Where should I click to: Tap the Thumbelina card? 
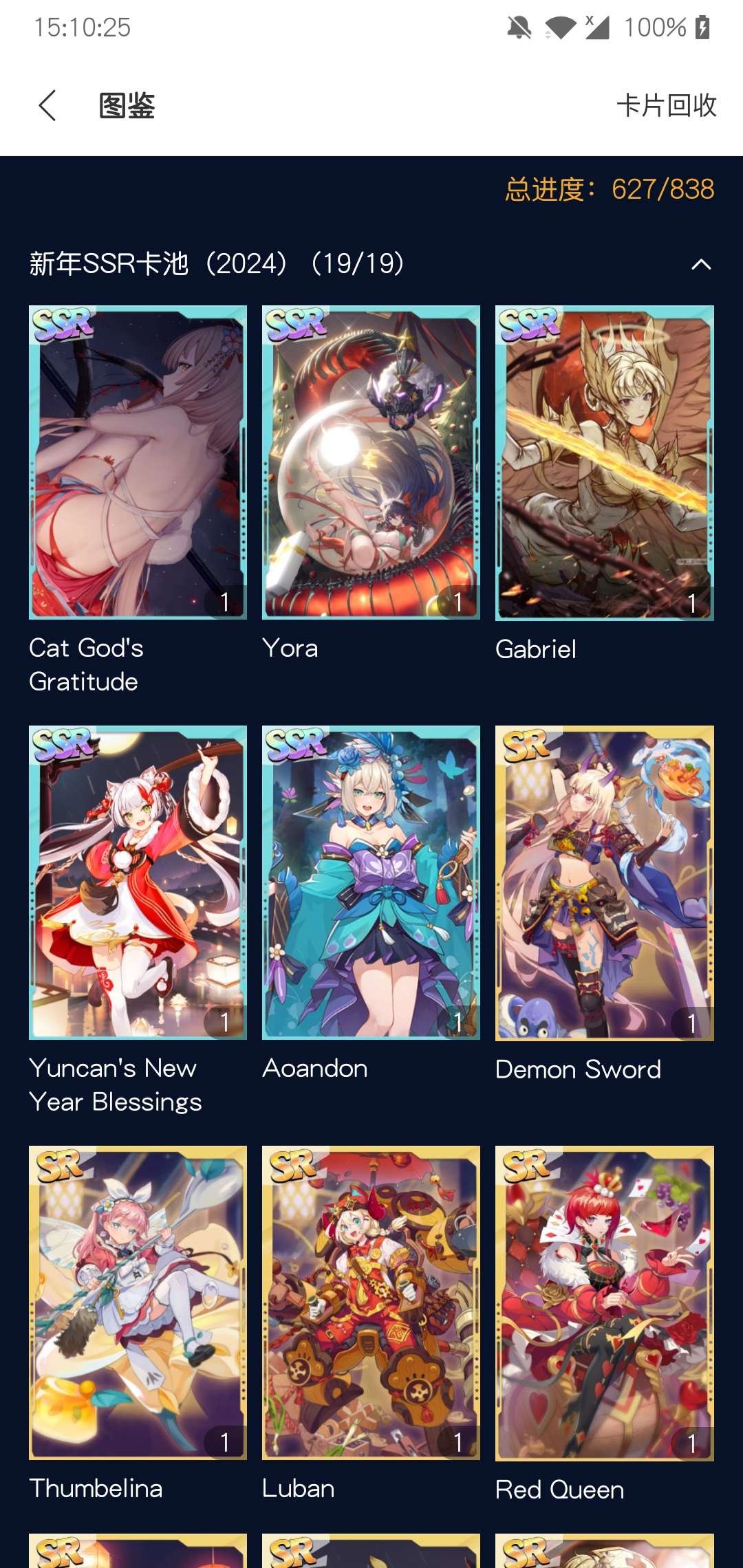(x=138, y=1303)
